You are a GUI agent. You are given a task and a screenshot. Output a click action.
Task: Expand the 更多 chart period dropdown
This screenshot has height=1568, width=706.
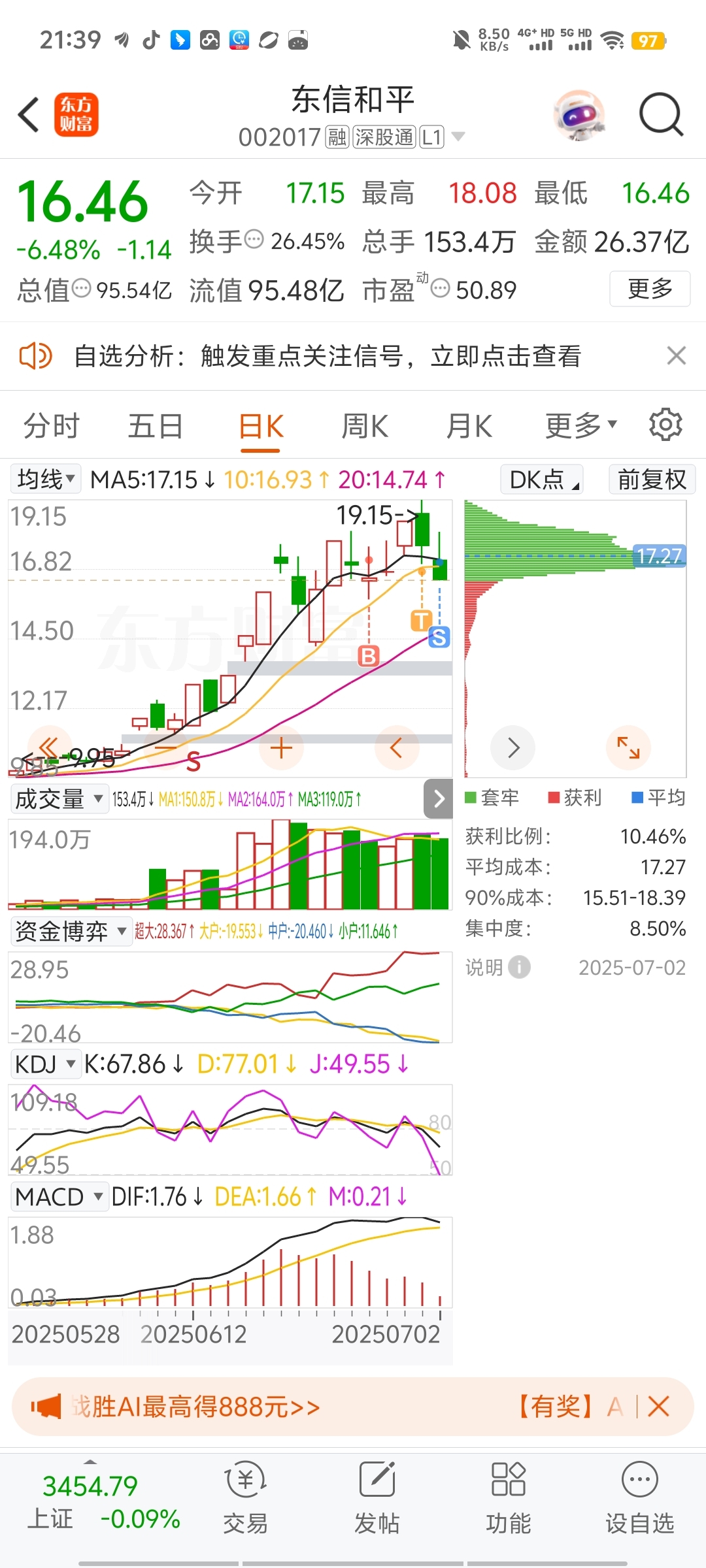tap(581, 426)
